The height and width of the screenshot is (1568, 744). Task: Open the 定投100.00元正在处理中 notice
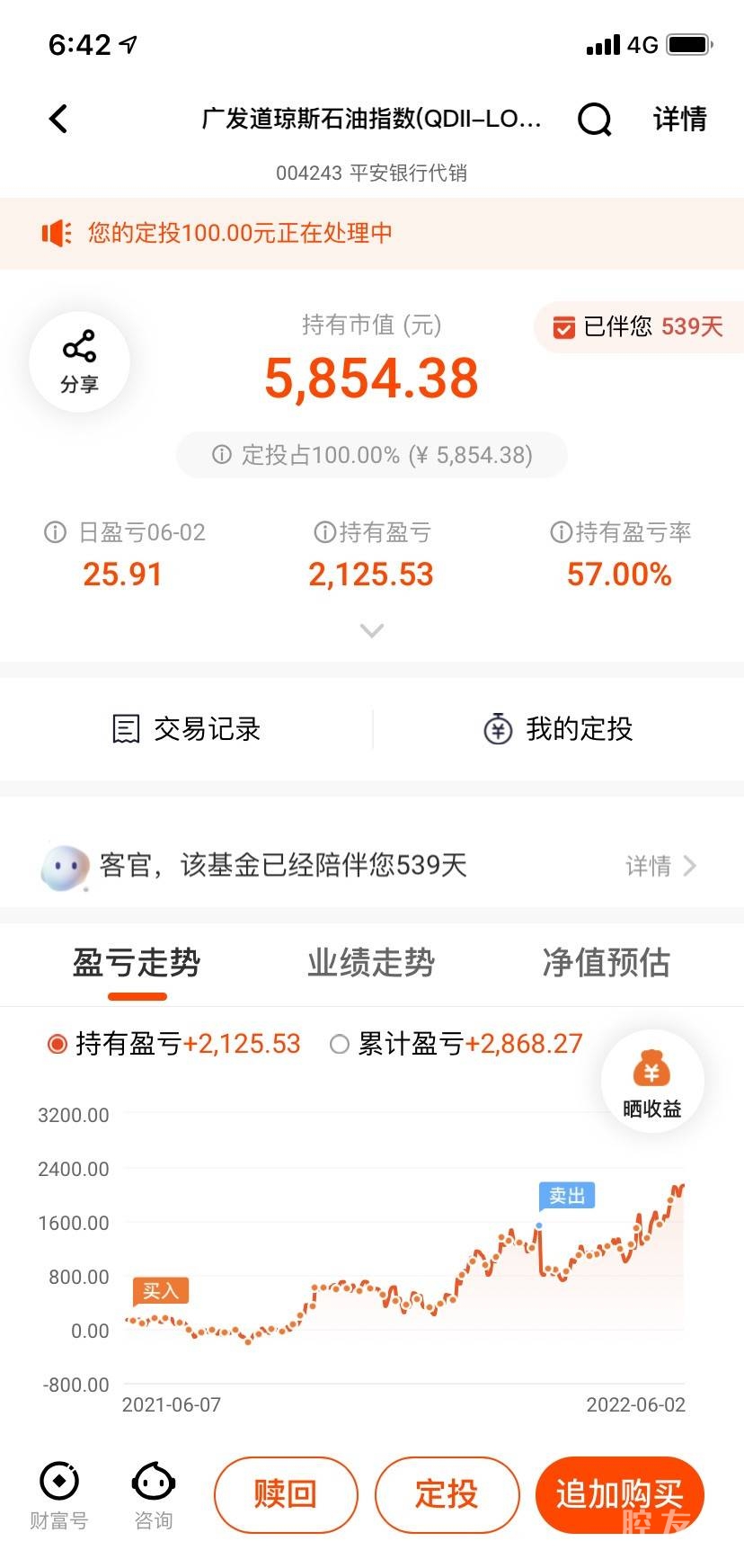[x=241, y=234]
